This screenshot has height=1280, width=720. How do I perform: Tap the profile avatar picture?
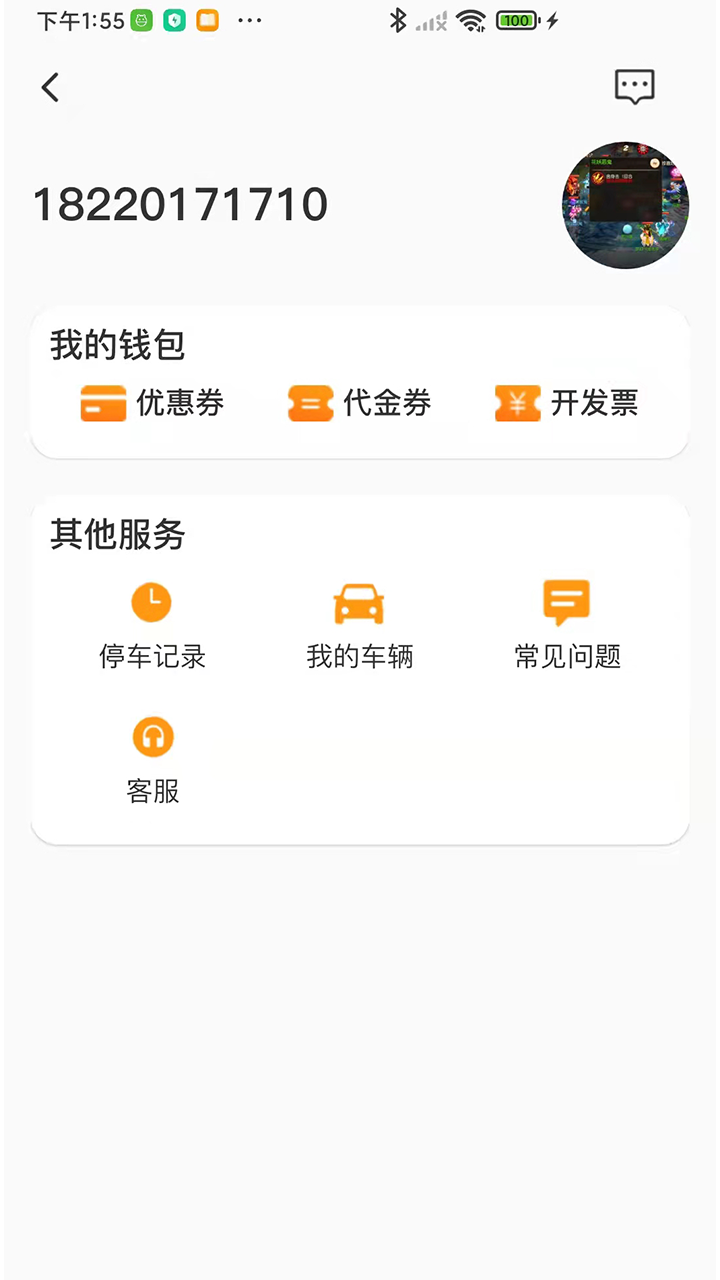tap(625, 205)
